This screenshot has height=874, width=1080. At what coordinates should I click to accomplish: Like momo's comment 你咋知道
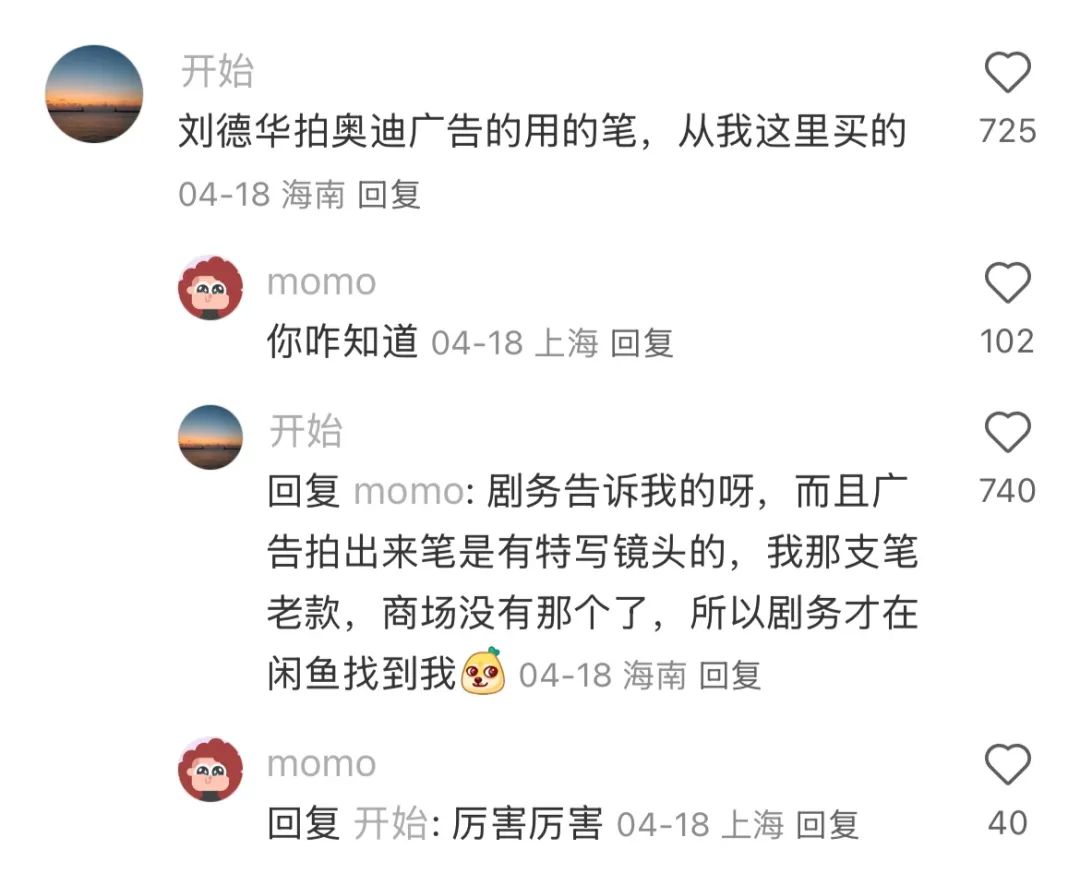tap(1007, 284)
